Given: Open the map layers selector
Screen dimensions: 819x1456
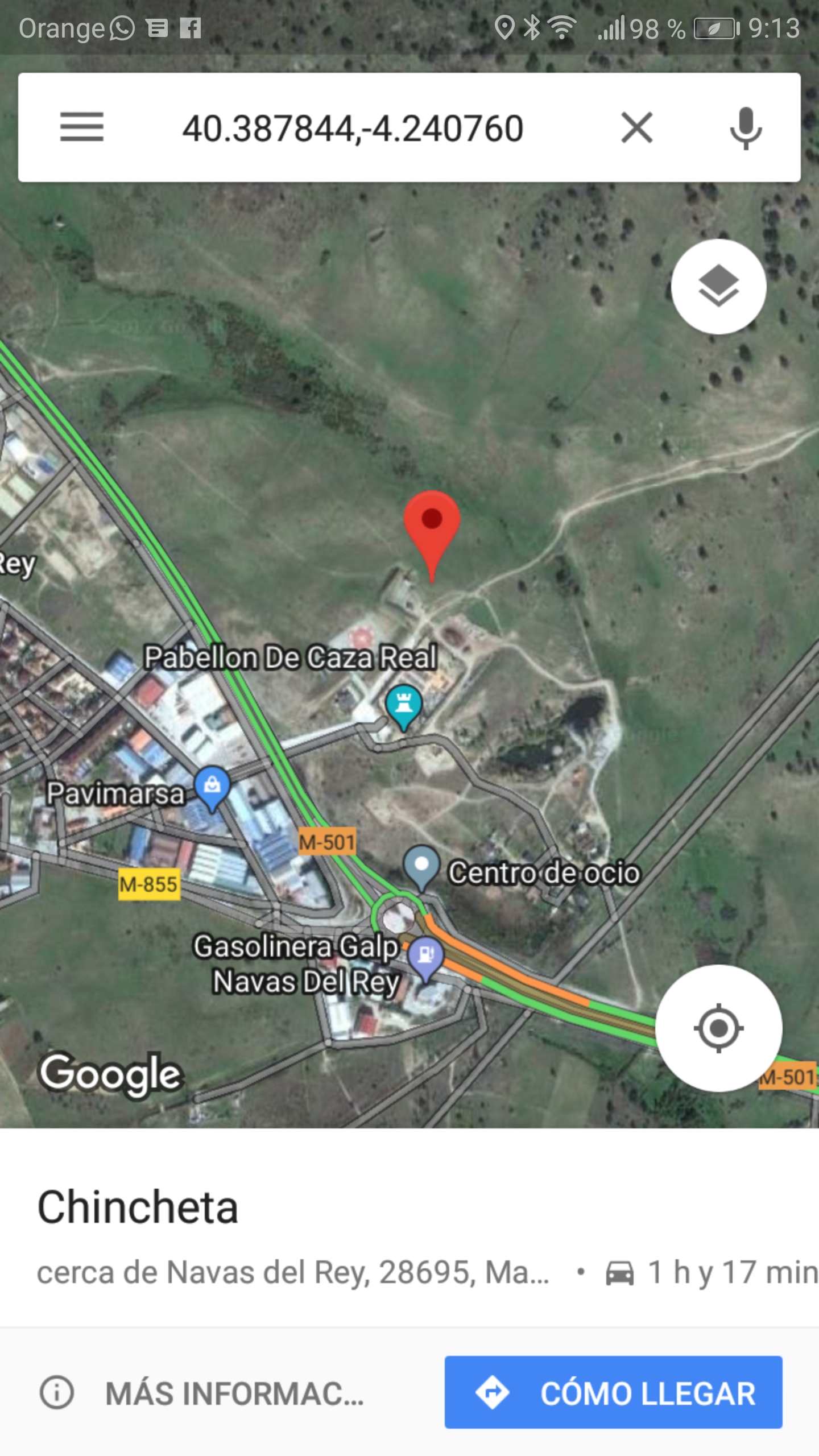Looking at the screenshot, I should click(x=718, y=286).
